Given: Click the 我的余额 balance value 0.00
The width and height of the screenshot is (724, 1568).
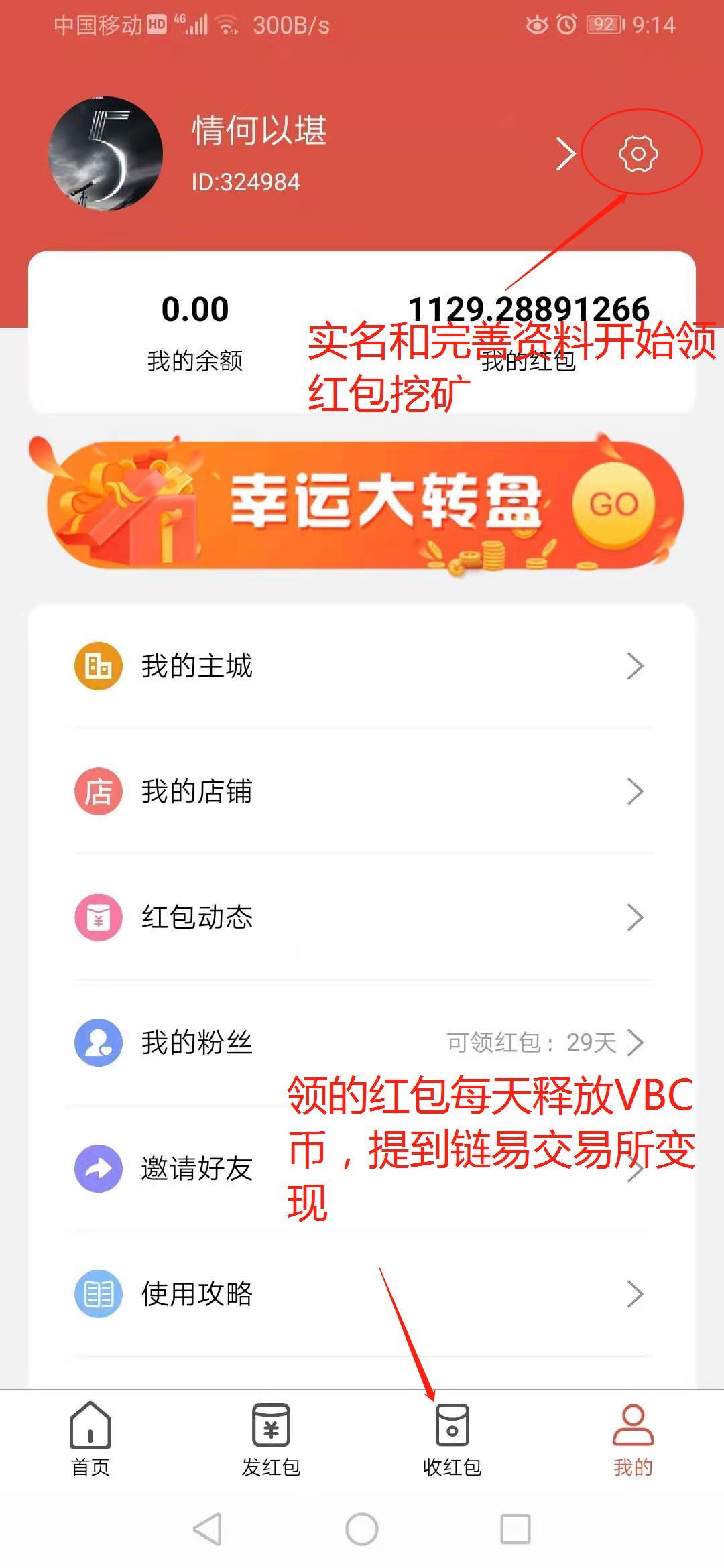Looking at the screenshot, I should point(193,310).
